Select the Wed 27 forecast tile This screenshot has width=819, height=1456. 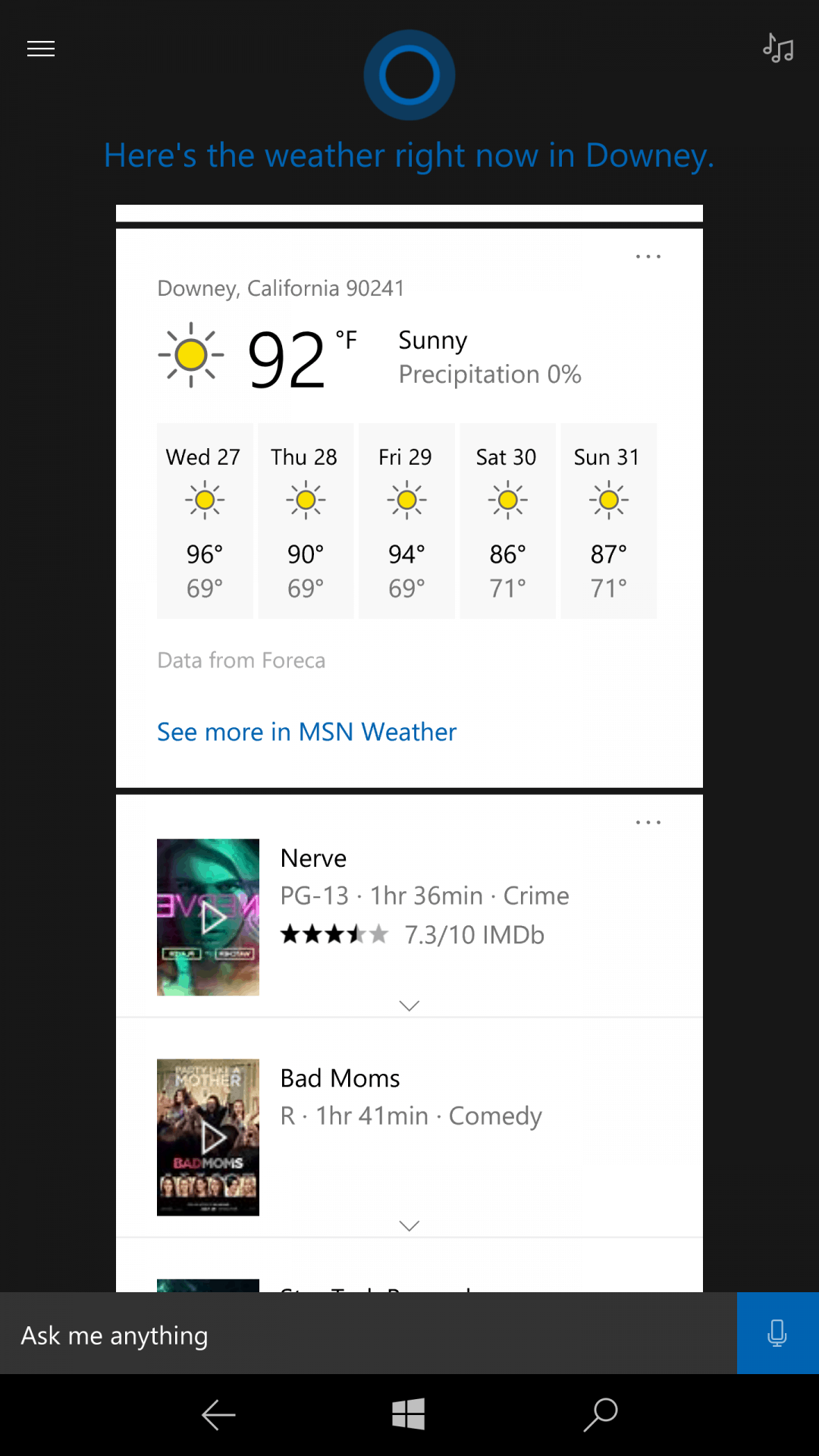tap(205, 521)
